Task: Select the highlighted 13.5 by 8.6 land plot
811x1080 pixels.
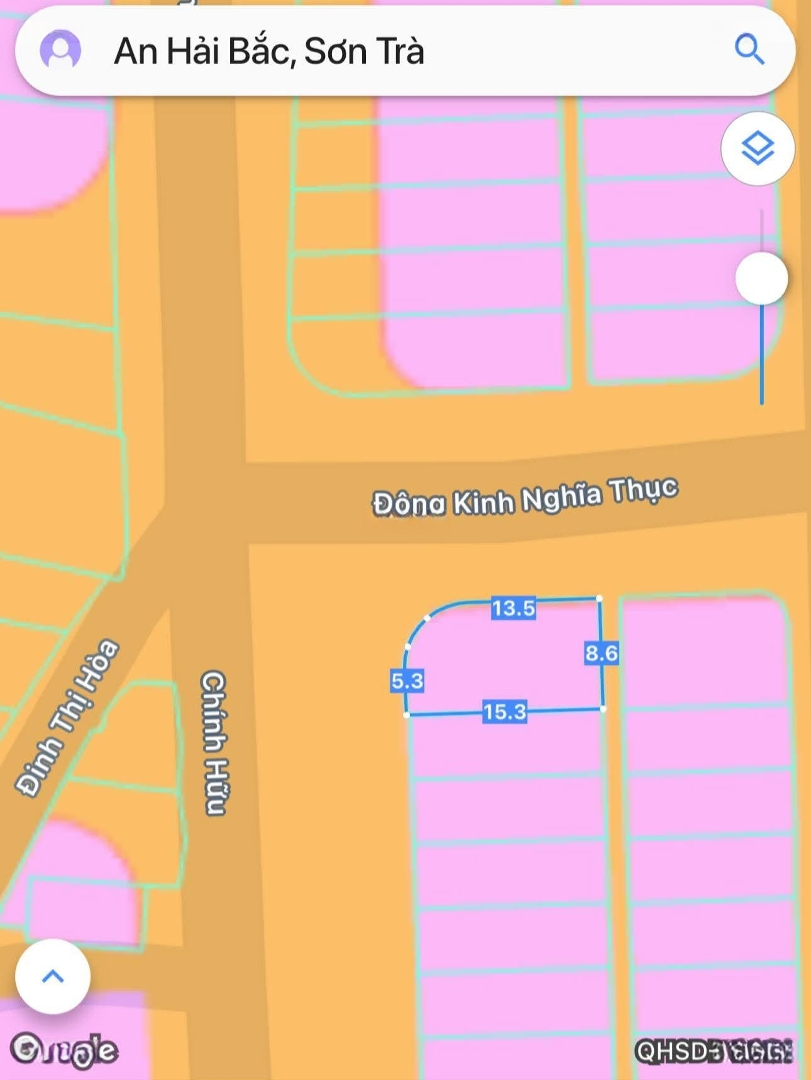Action: coord(505,658)
